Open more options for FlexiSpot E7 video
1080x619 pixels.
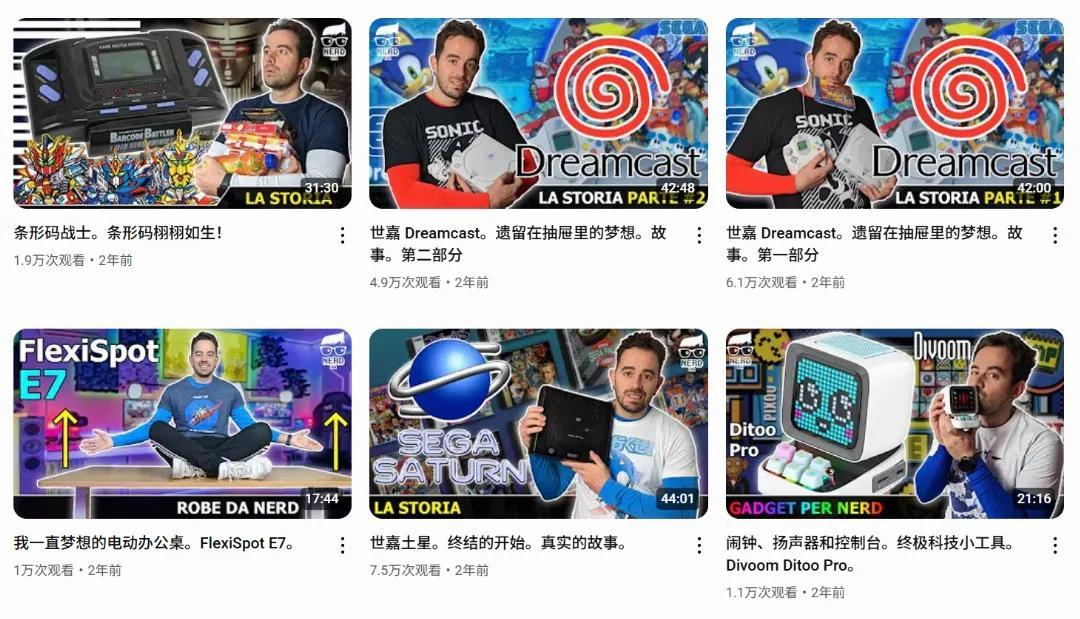click(342, 545)
